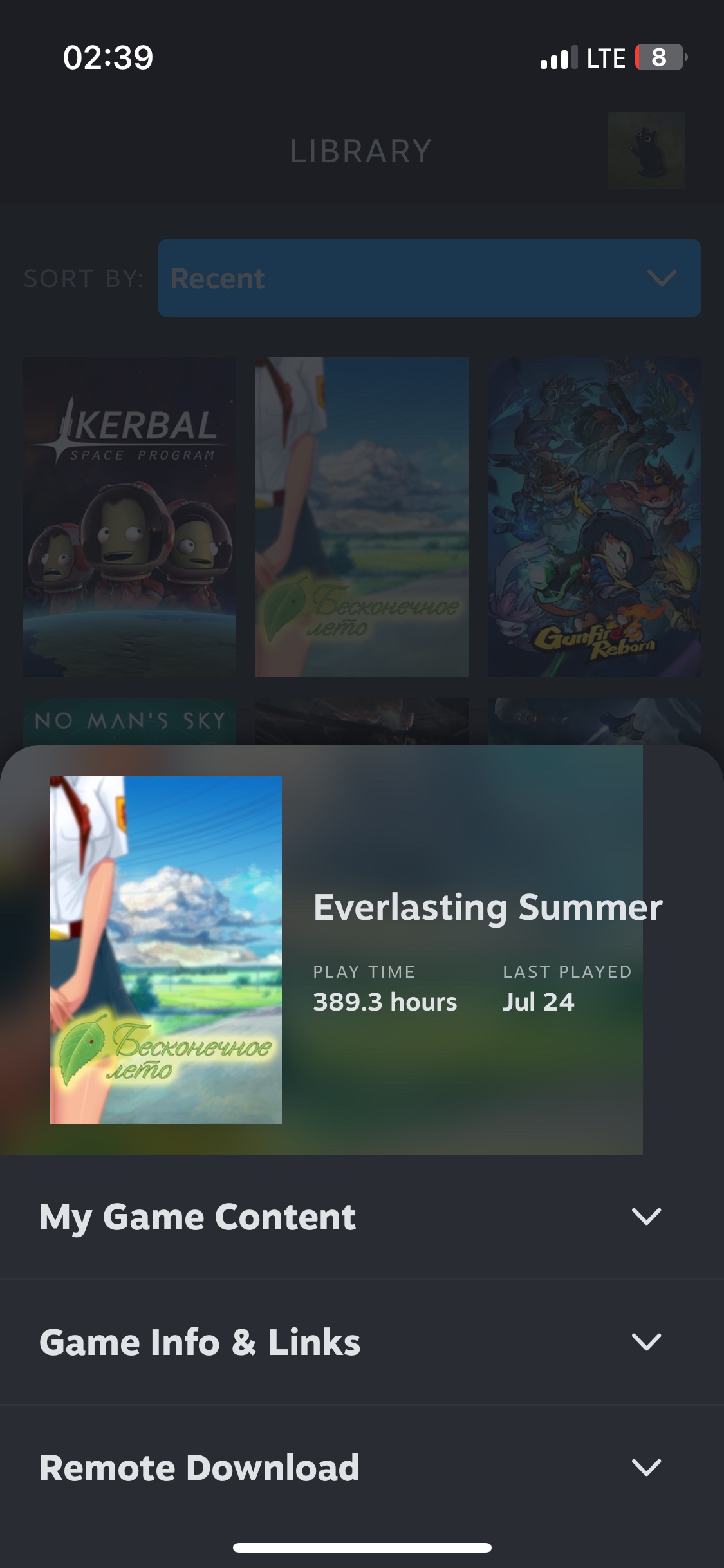Viewport: 724px width, 1568px height.
Task: Expand the Game Info & Links section
Action: click(x=362, y=1342)
